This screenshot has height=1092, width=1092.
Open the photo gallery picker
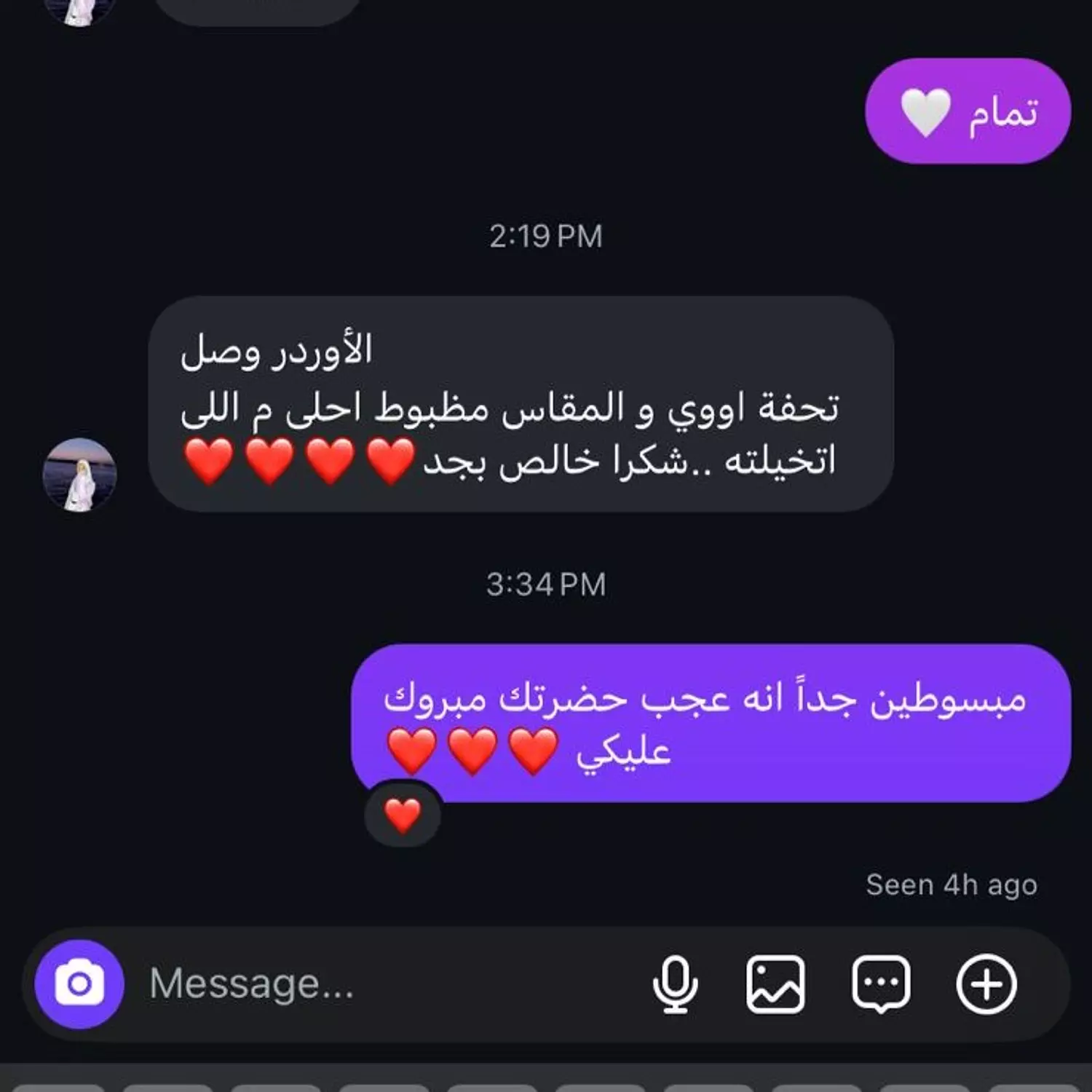click(x=775, y=984)
